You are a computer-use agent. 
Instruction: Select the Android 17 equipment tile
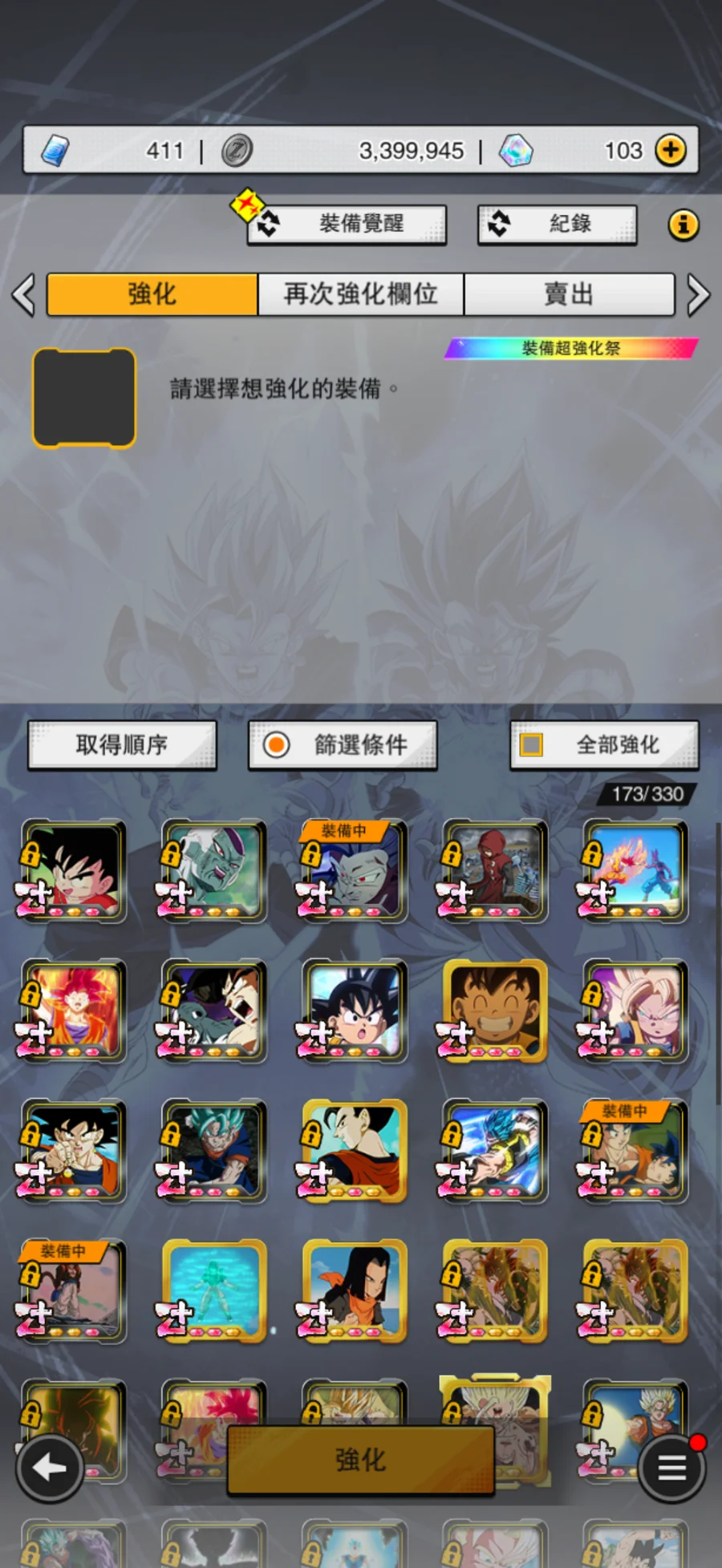coord(355,1291)
